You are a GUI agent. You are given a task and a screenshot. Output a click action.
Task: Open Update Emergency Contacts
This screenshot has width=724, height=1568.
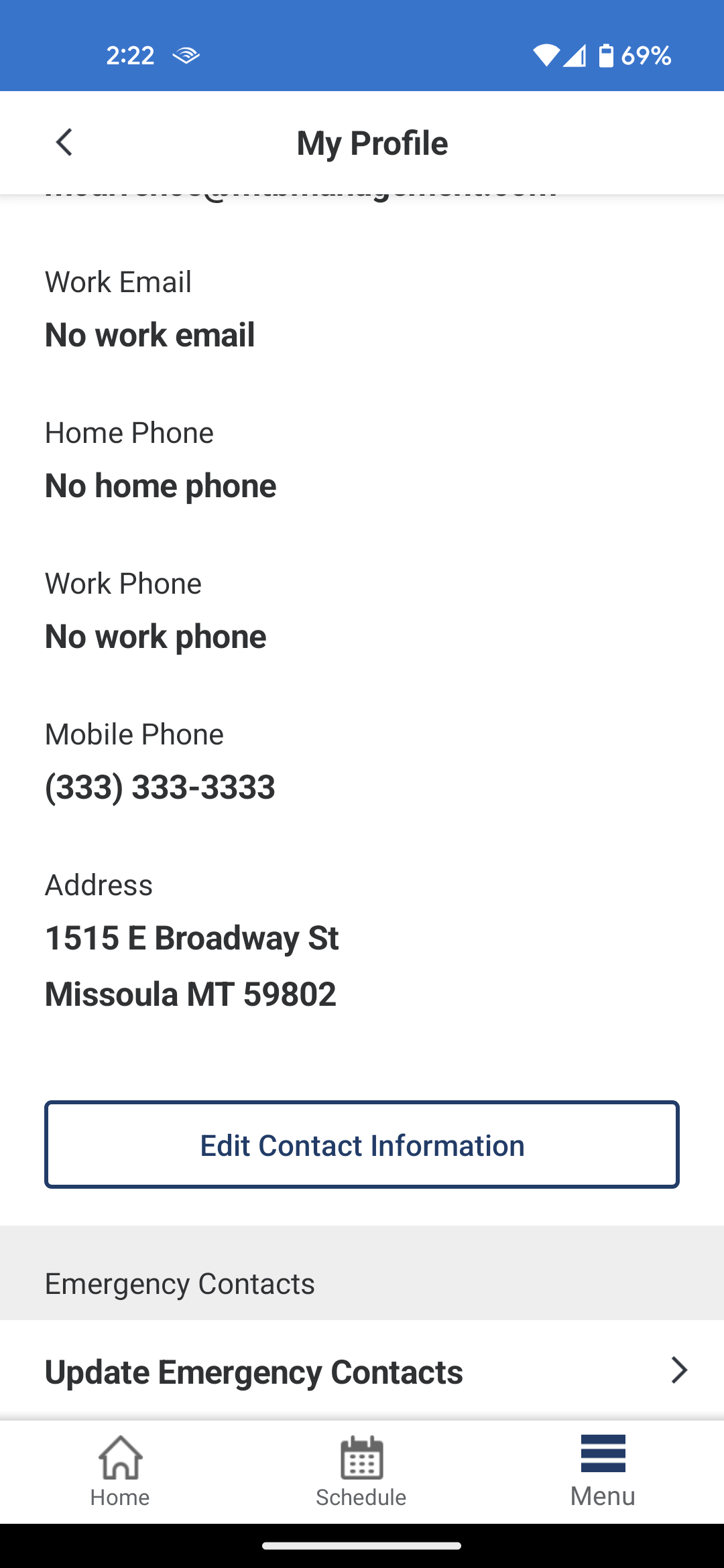point(253,1370)
